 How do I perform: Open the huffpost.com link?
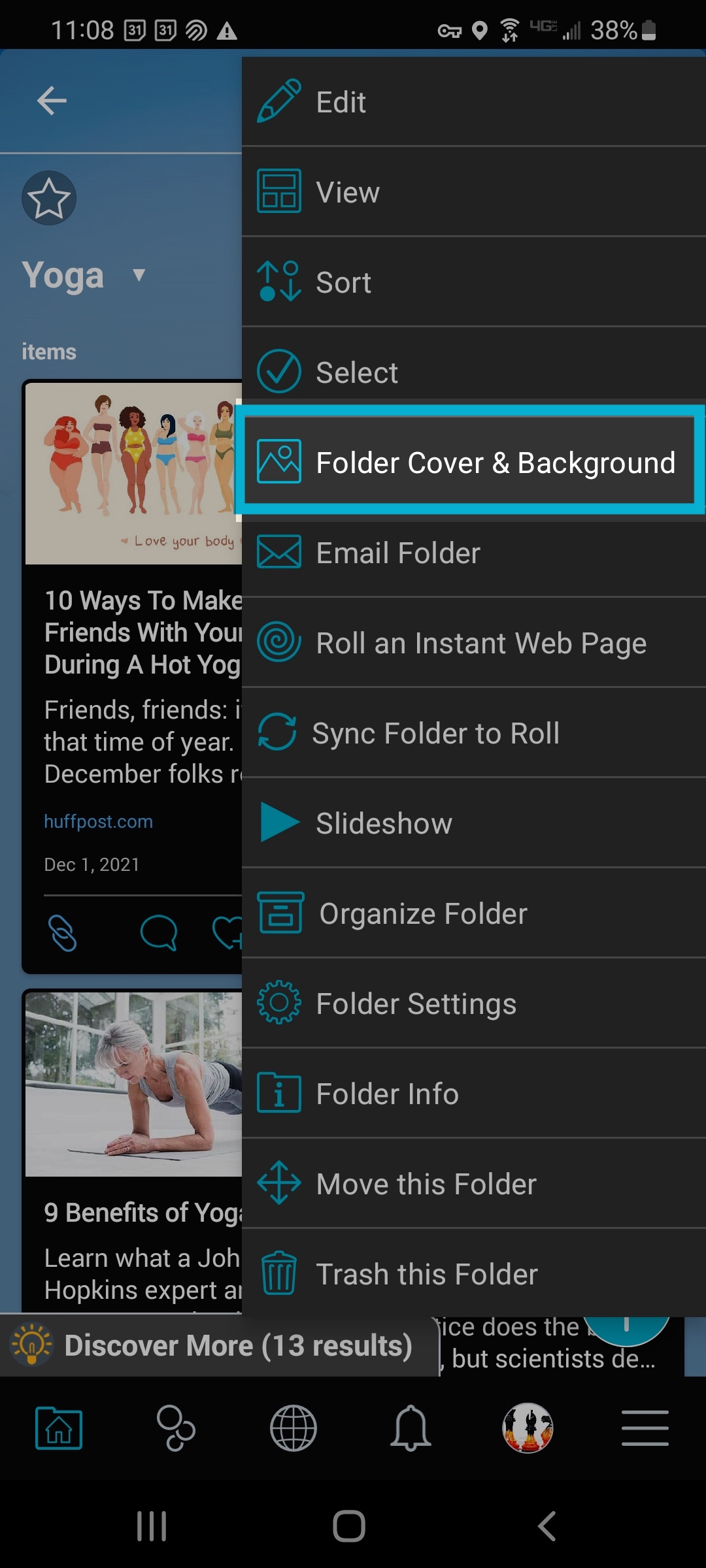click(98, 821)
